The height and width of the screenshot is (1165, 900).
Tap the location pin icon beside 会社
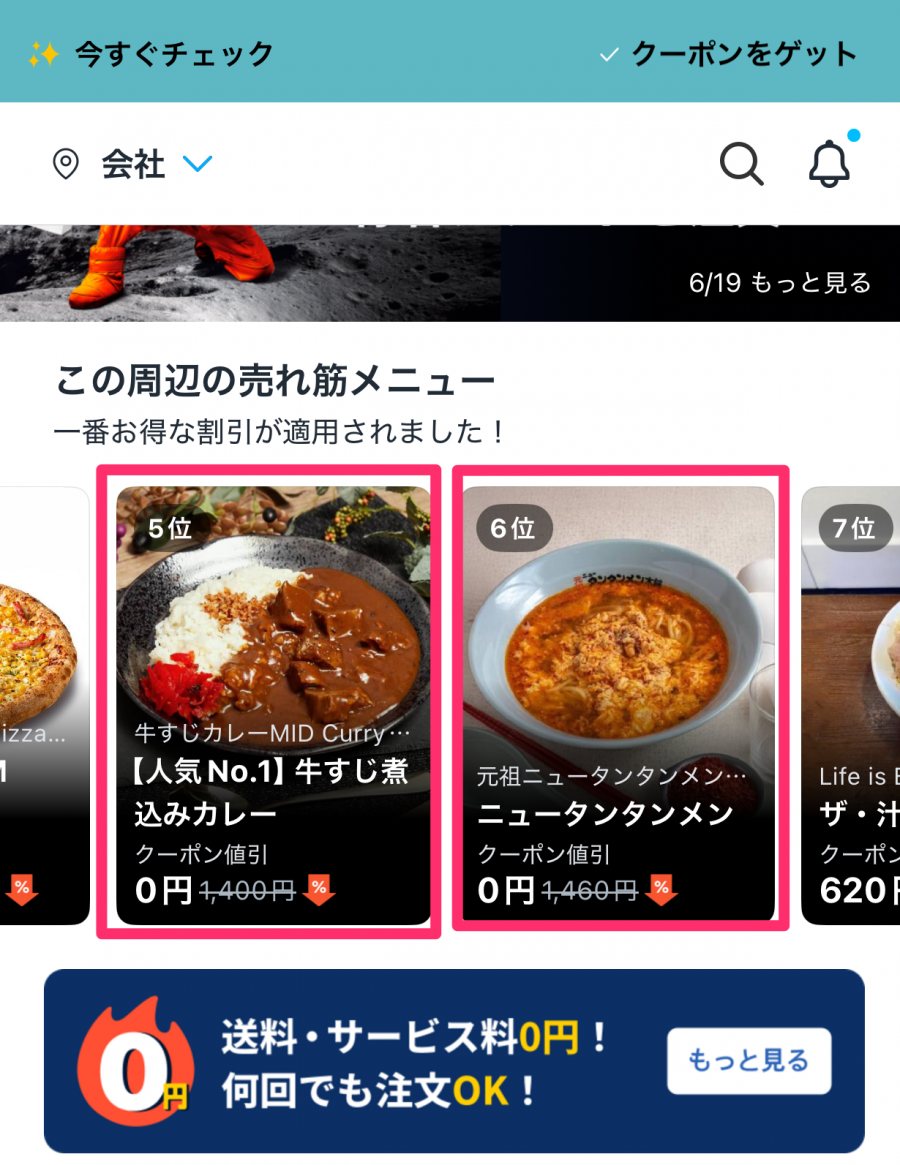pyautogui.click(x=66, y=164)
